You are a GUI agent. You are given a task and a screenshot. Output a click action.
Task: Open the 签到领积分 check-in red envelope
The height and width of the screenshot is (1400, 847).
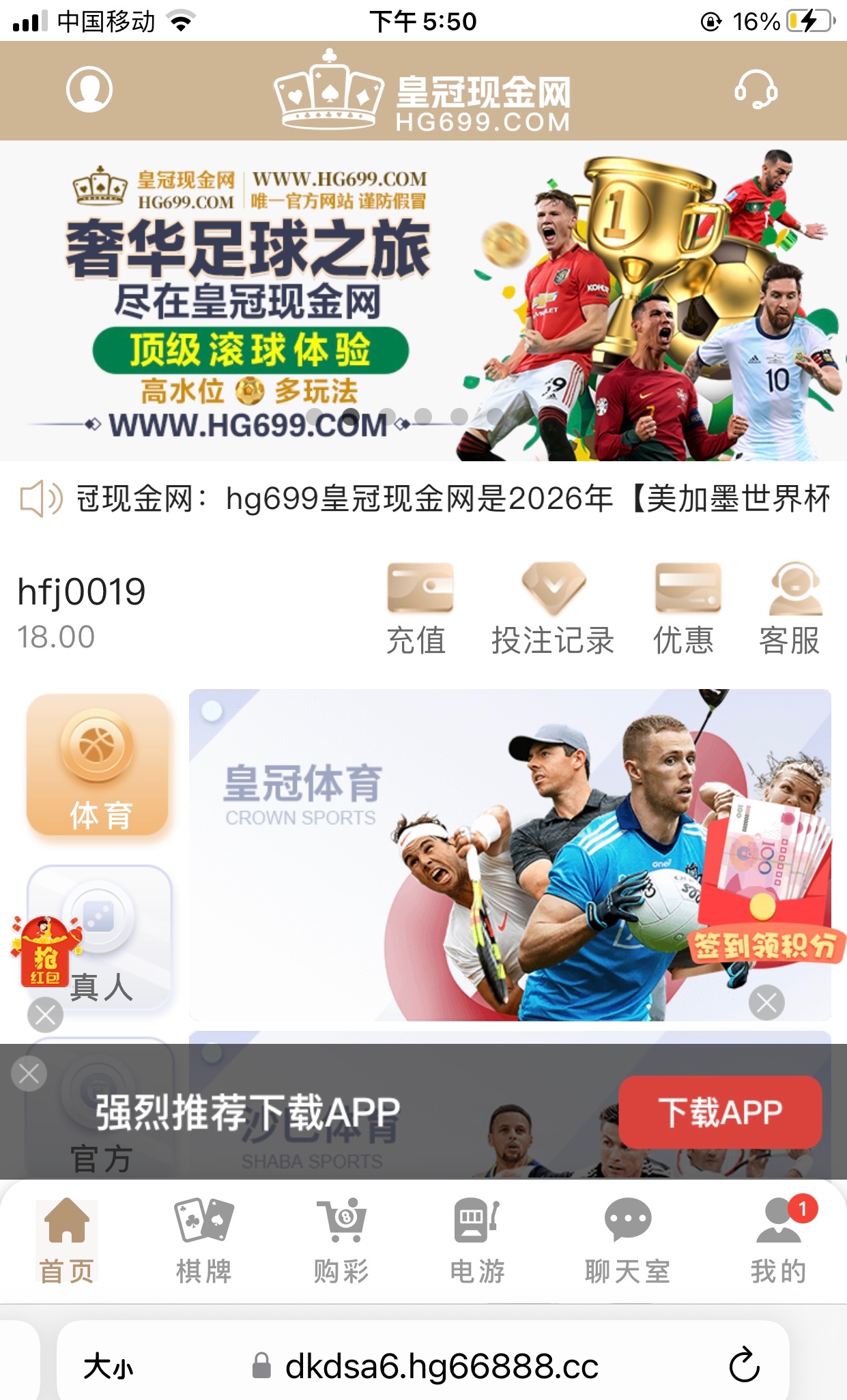pos(766,887)
